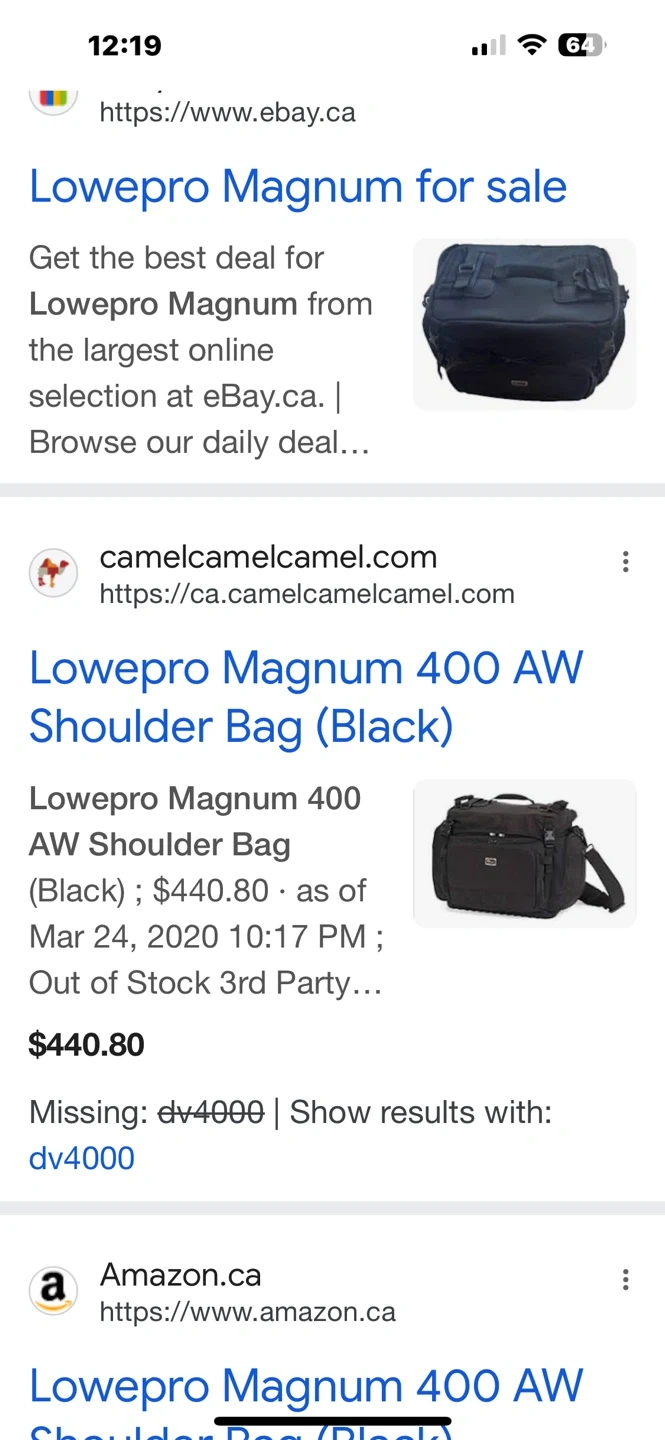Open the eBay "Lowepro Magnum for sale" result

pyautogui.click(x=298, y=187)
